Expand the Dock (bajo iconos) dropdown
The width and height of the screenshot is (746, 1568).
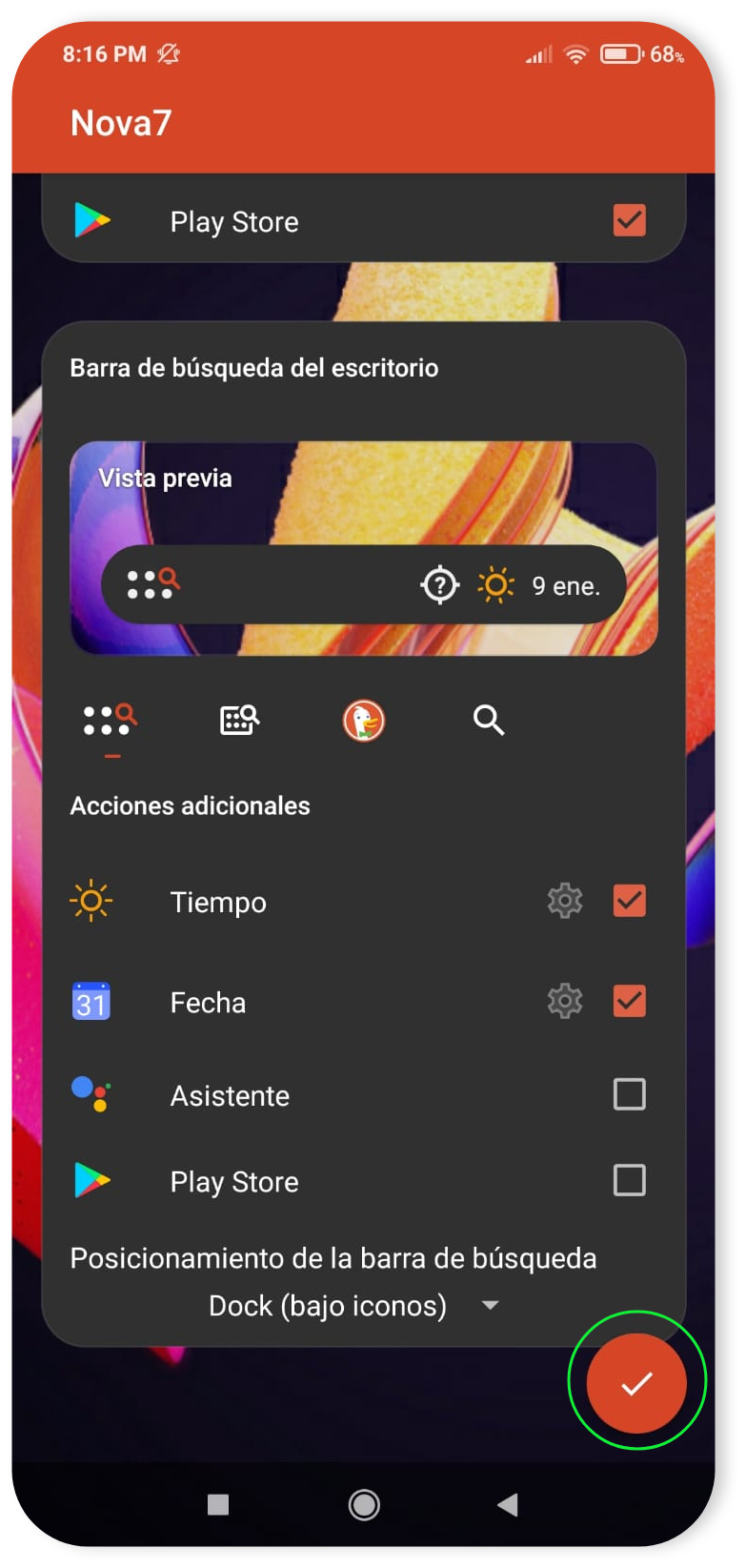[489, 1305]
